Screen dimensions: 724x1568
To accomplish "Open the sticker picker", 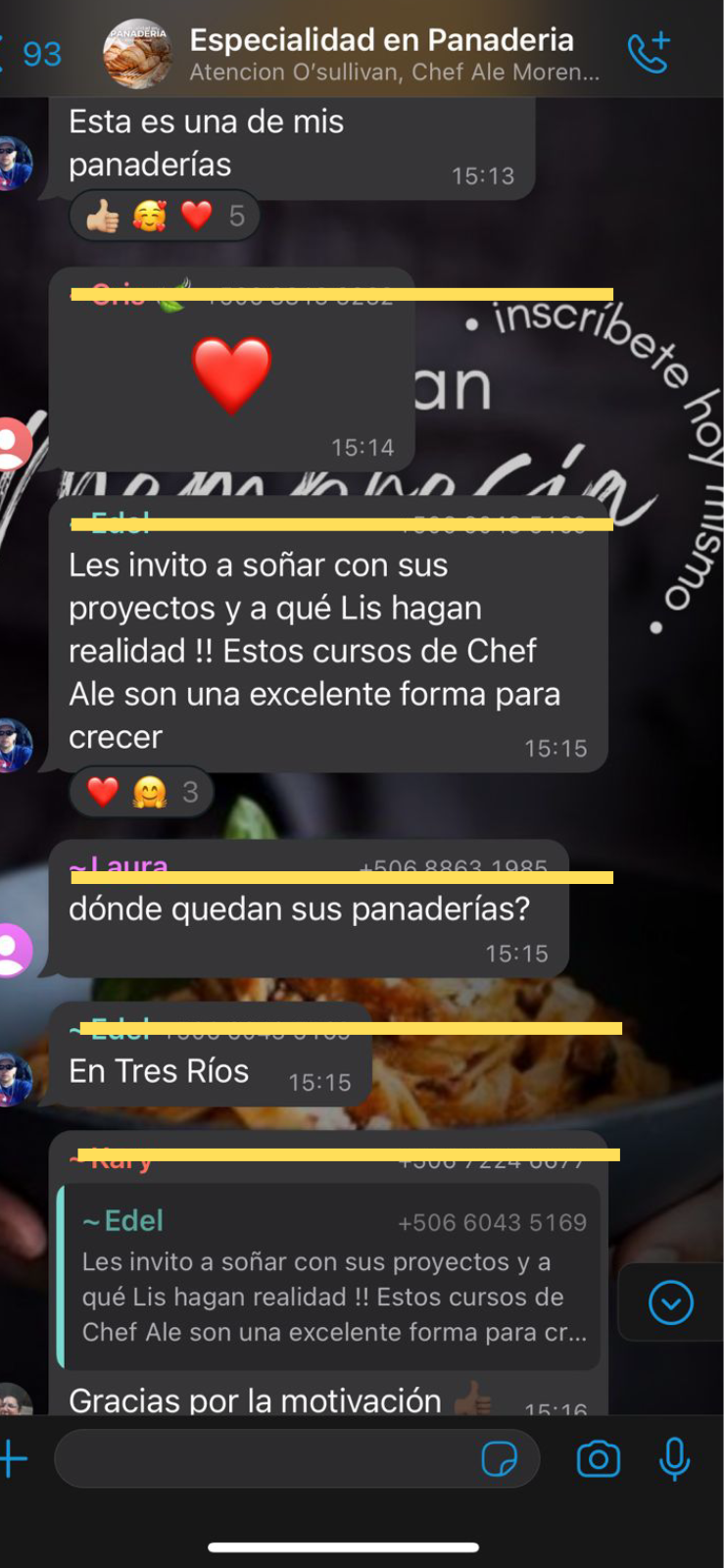I will (x=500, y=1459).
